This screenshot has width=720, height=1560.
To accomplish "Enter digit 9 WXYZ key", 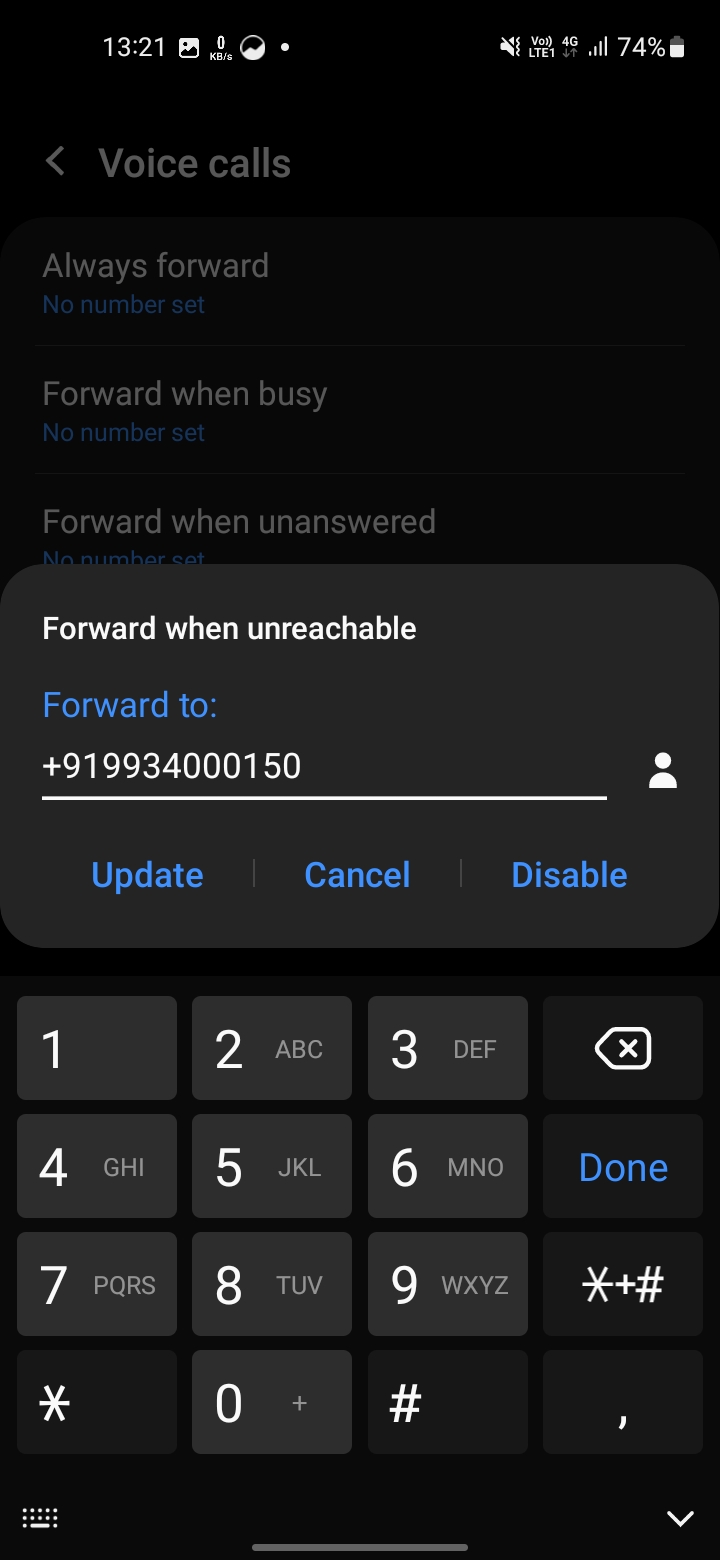I will pos(447,1285).
